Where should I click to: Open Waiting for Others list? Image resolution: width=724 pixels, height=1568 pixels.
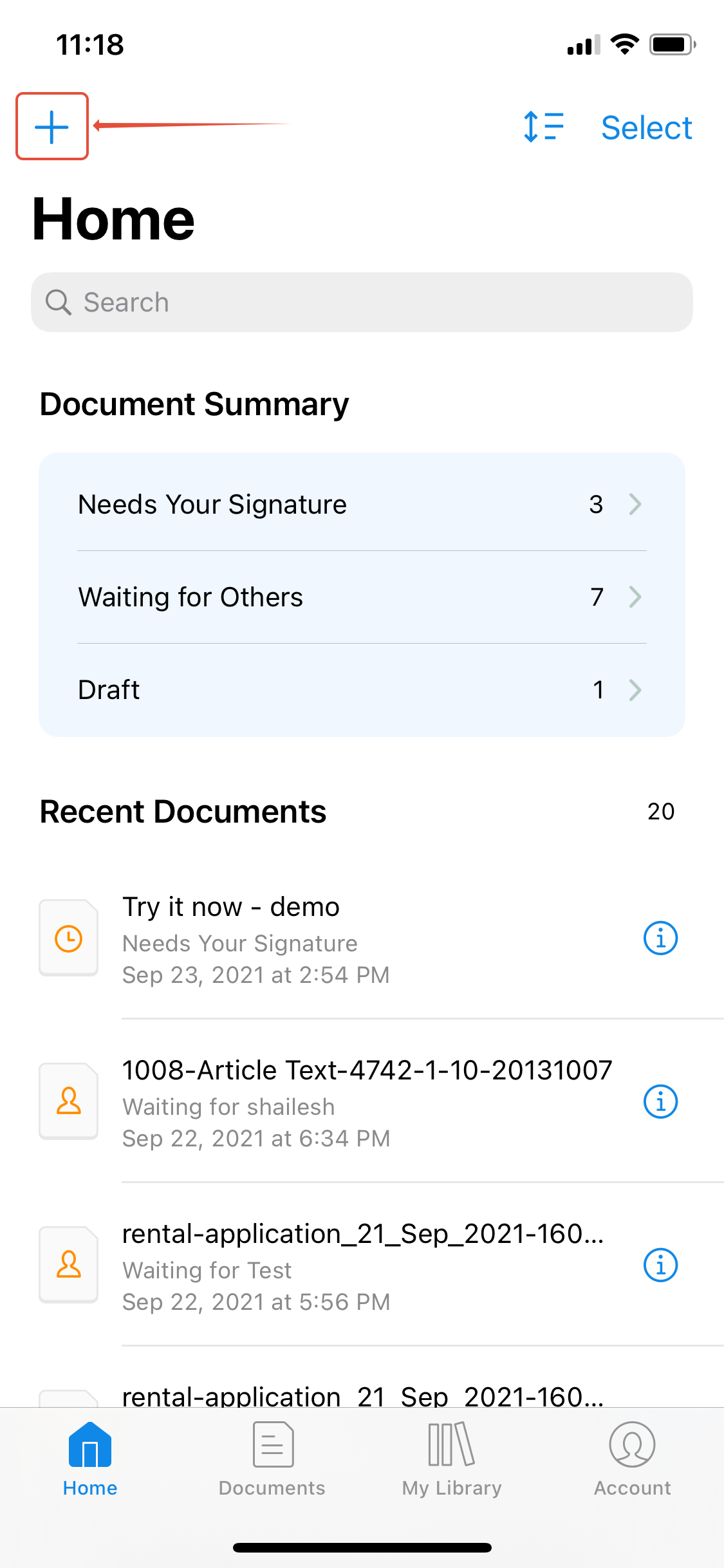[362, 597]
